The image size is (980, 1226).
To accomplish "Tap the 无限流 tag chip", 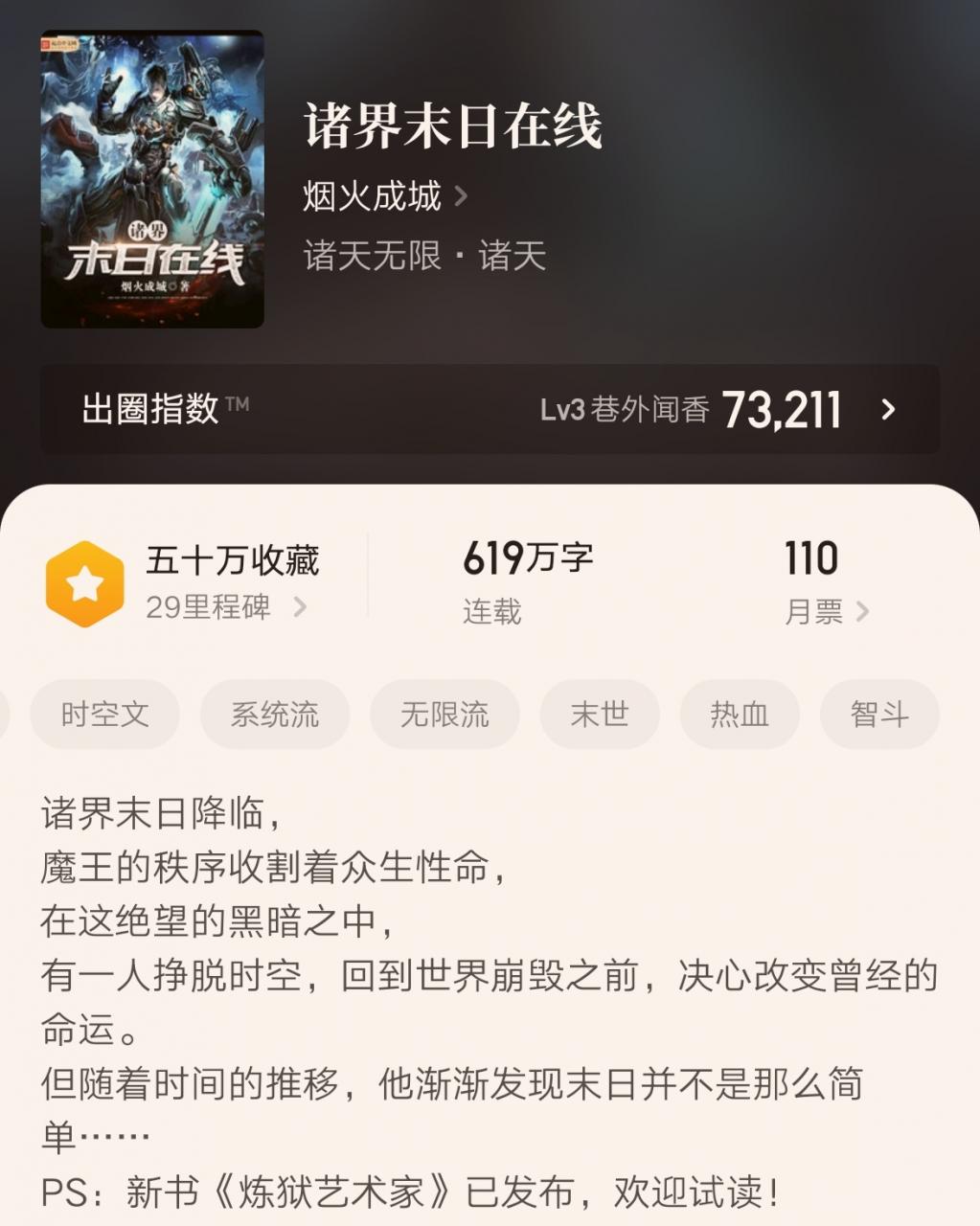I will click(x=444, y=715).
